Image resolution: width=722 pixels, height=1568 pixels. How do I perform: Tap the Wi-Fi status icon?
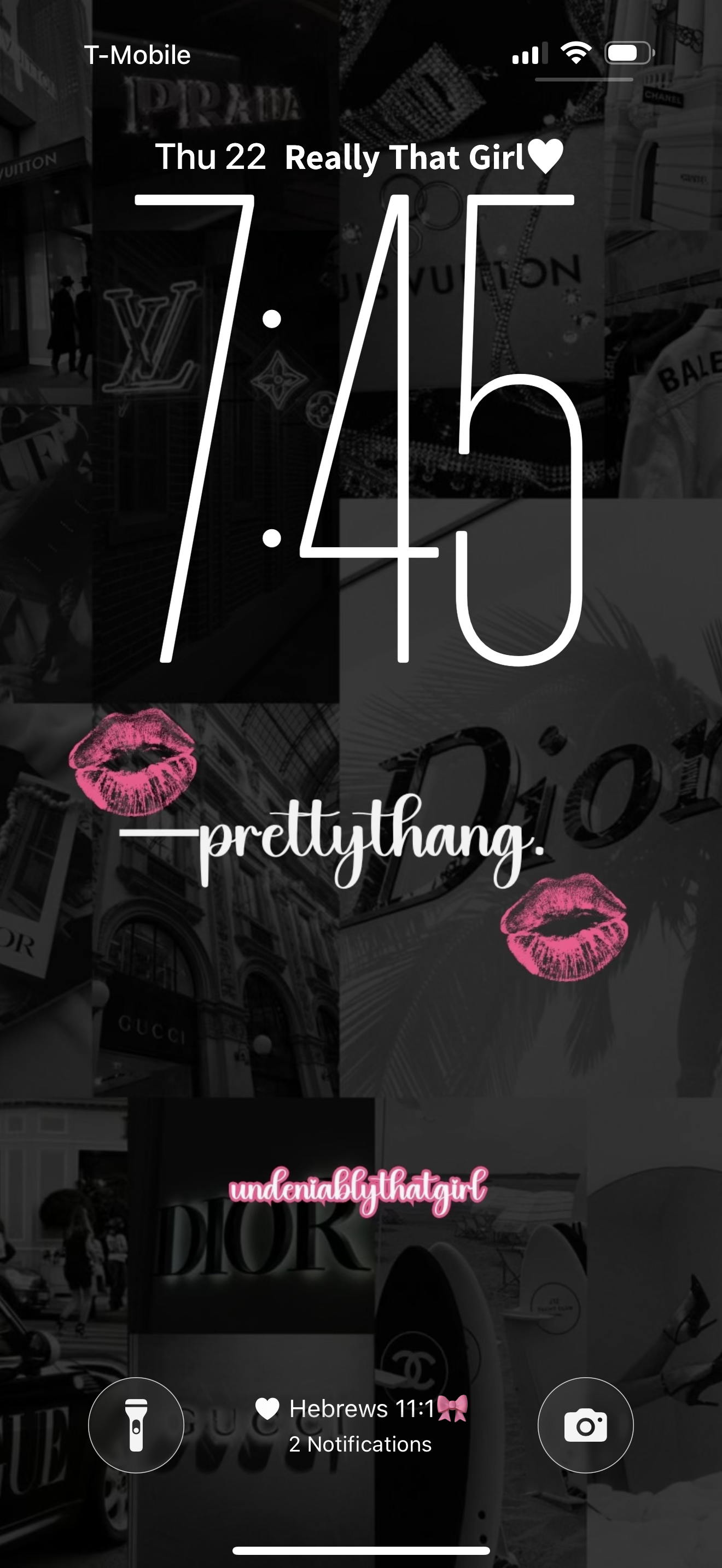pos(575,54)
